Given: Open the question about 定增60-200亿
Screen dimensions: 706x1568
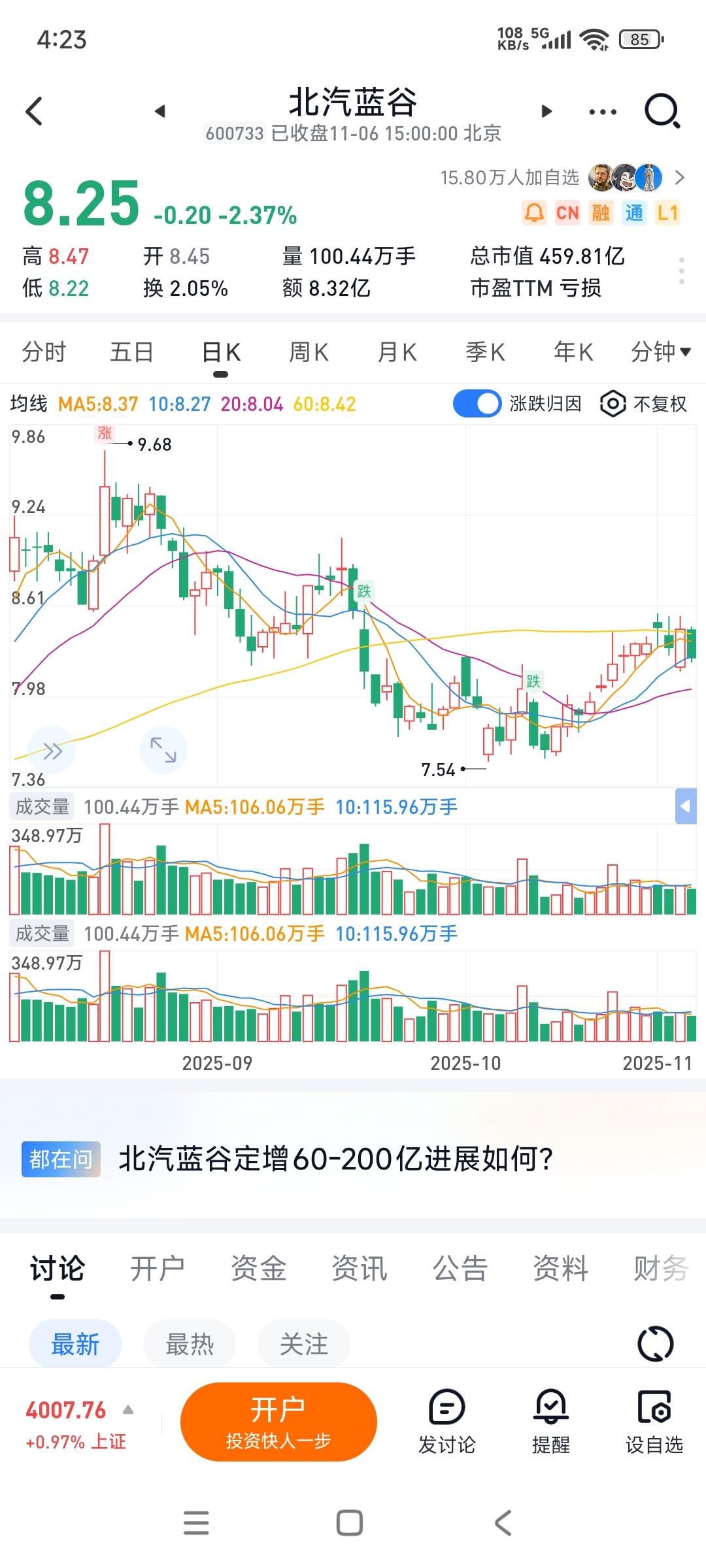Looking at the screenshot, I should (335, 1159).
